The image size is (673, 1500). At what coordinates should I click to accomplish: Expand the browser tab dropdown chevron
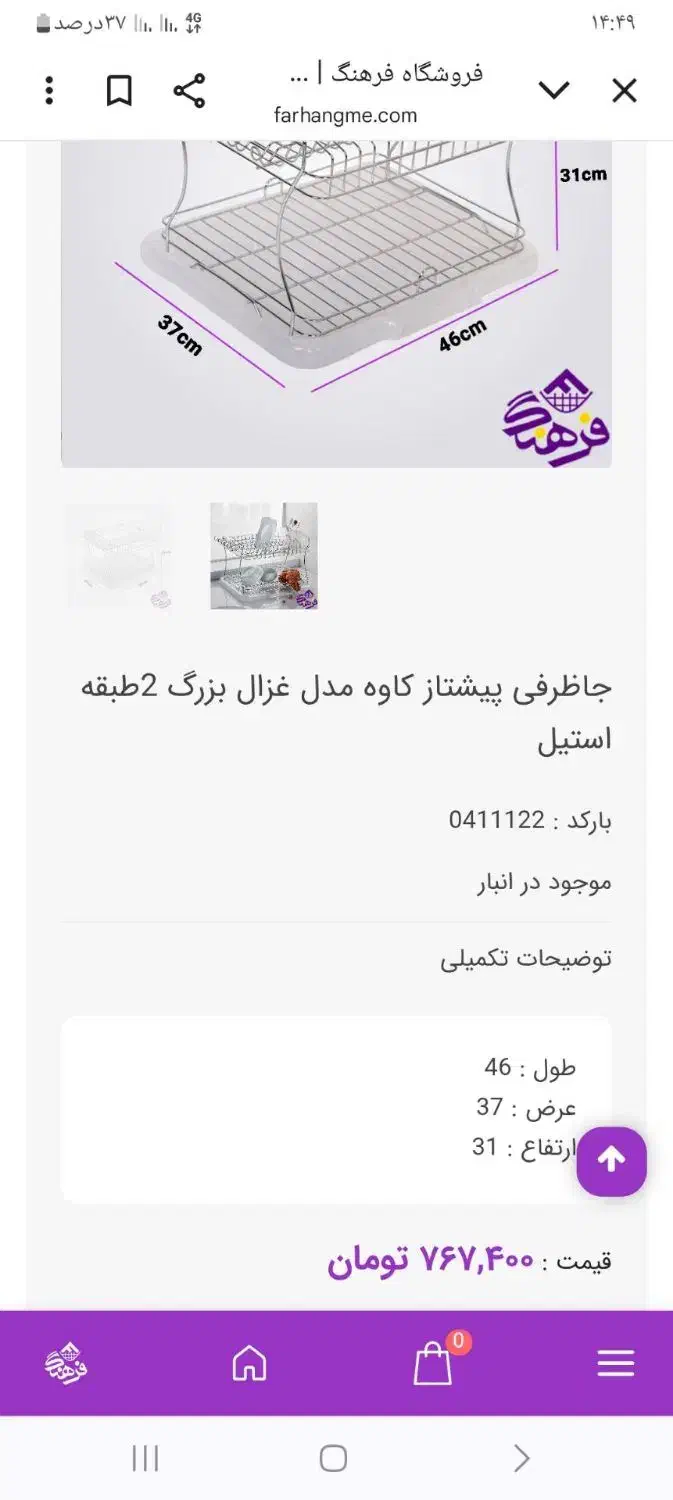click(x=554, y=91)
